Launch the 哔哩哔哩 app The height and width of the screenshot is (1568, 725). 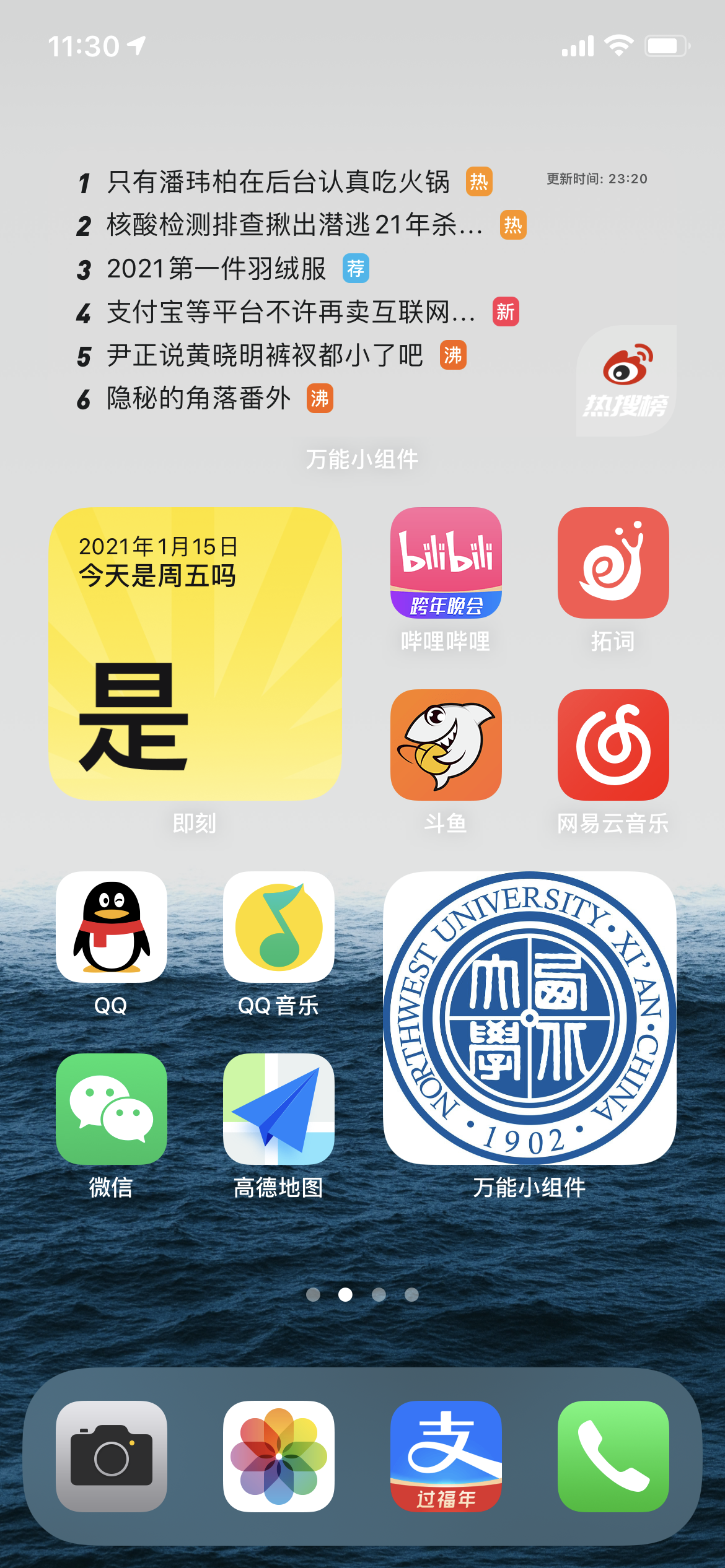click(446, 563)
